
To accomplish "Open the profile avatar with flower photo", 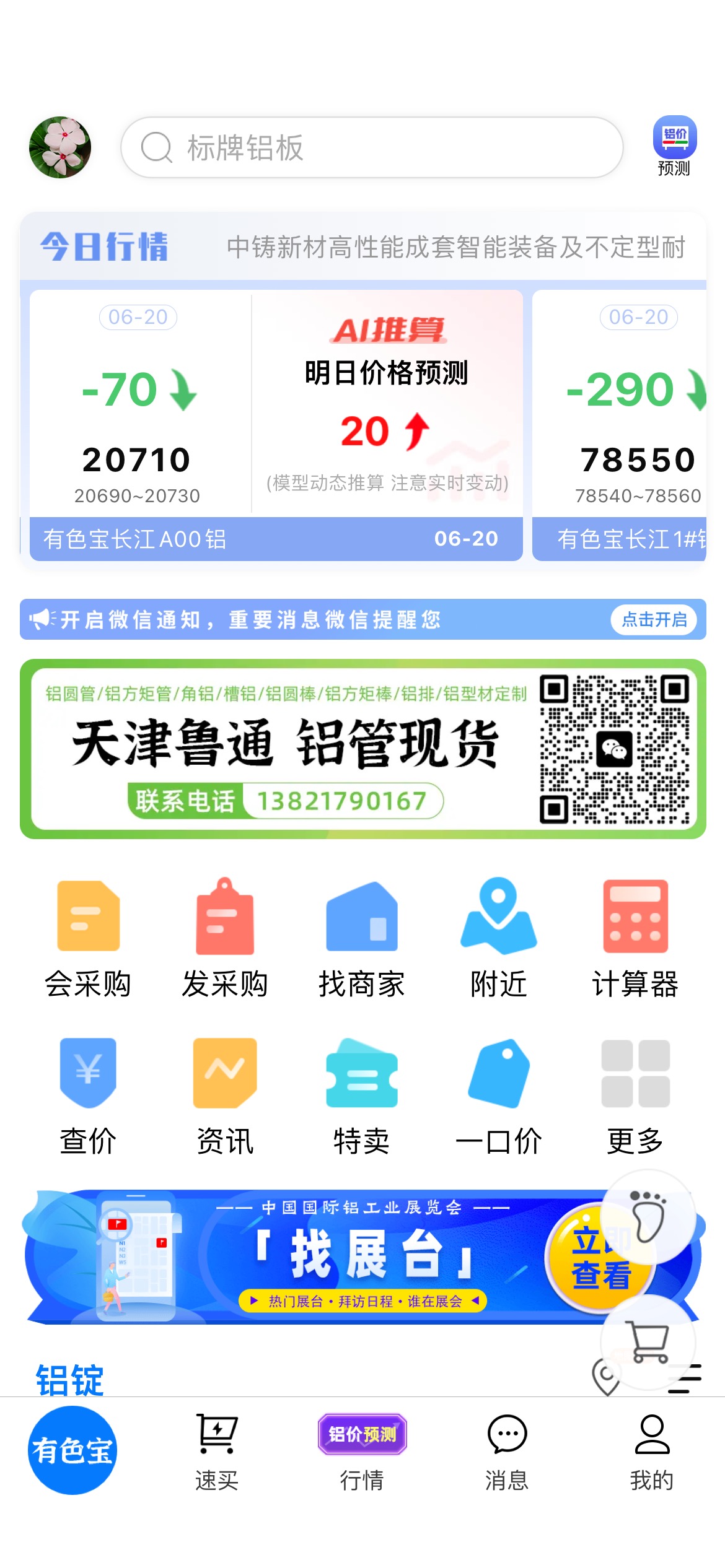I will [x=60, y=147].
